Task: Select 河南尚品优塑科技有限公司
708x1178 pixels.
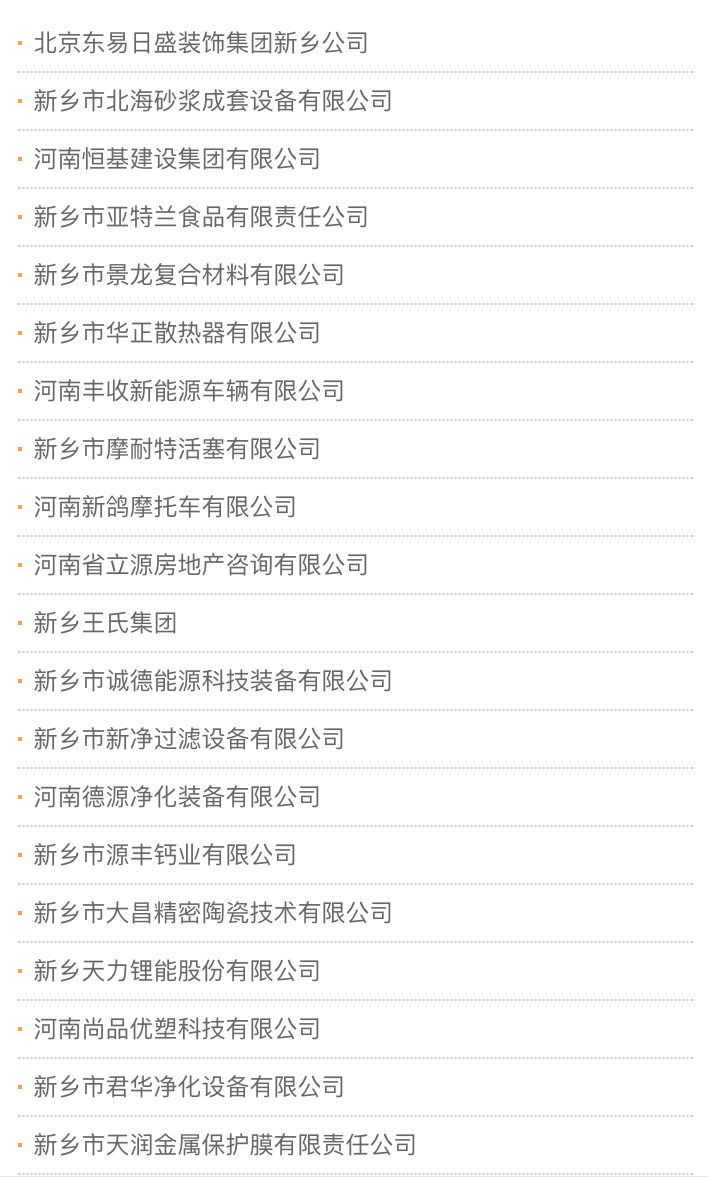Action: tap(177, 1028)
